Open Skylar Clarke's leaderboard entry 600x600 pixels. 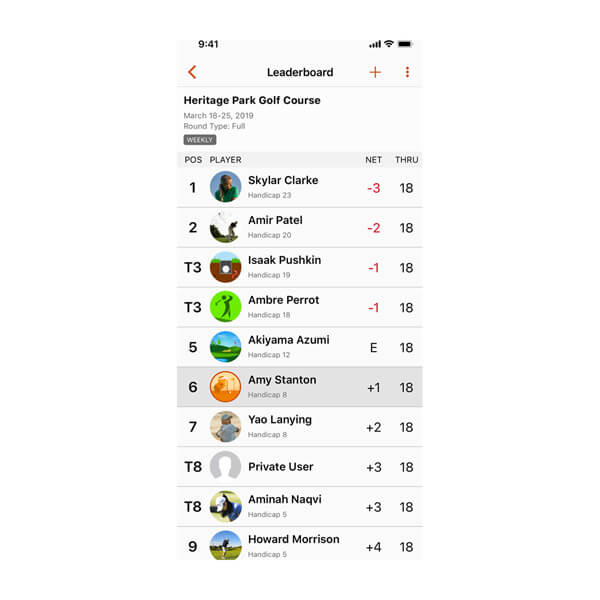pyautogui.click(x=299, y=187)
